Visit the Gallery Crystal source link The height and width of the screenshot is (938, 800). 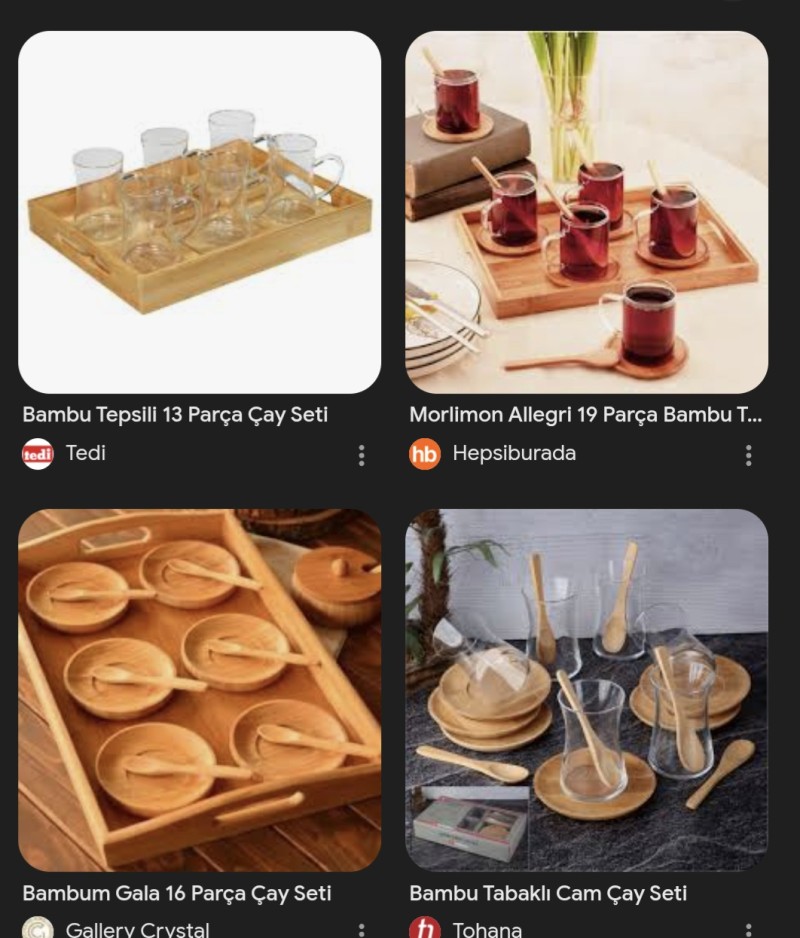[137, 929]
